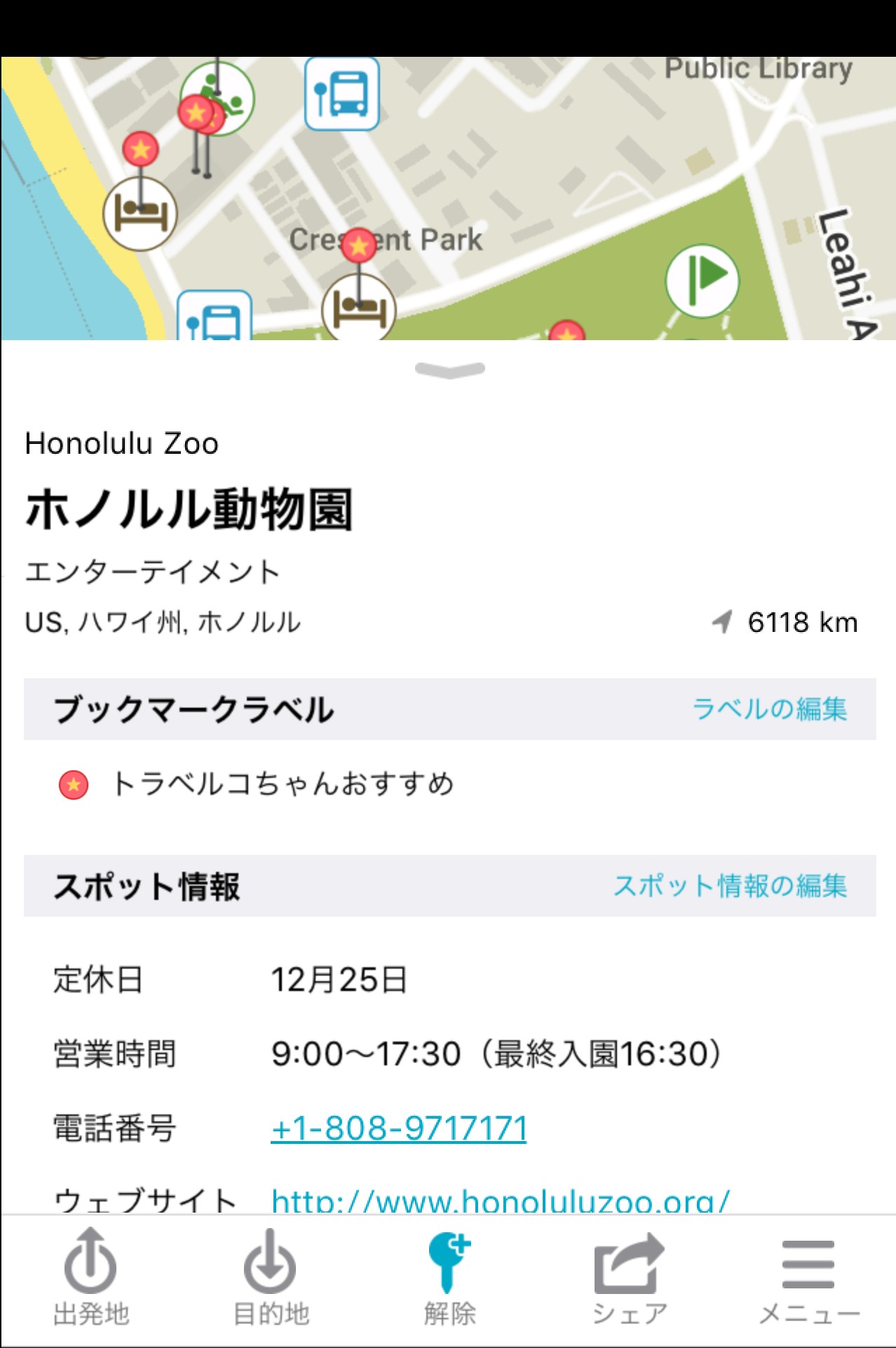Open スポット情報の編集 link

tap(730, 886)
